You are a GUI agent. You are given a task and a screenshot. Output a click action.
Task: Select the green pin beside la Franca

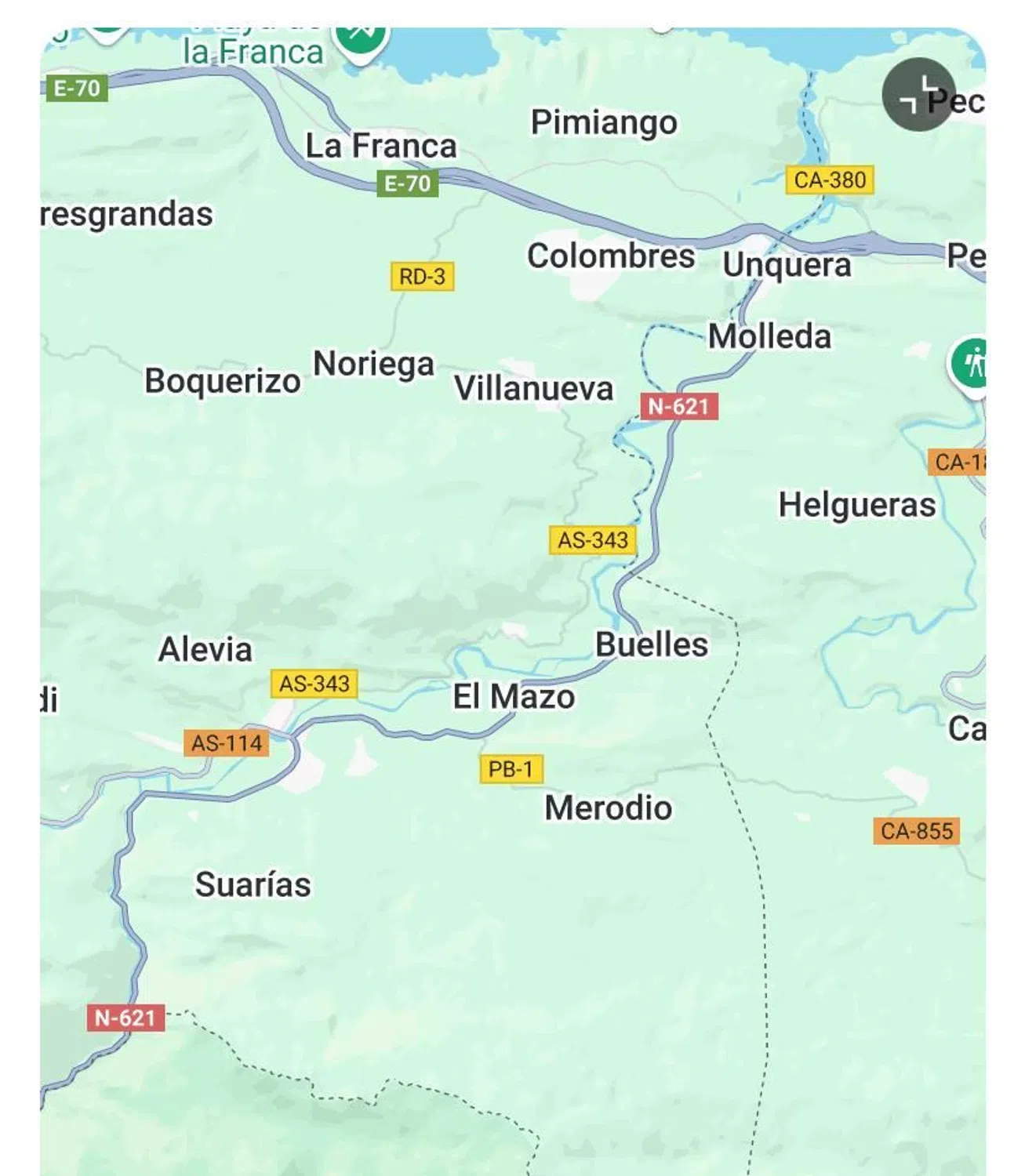point(360,39)
